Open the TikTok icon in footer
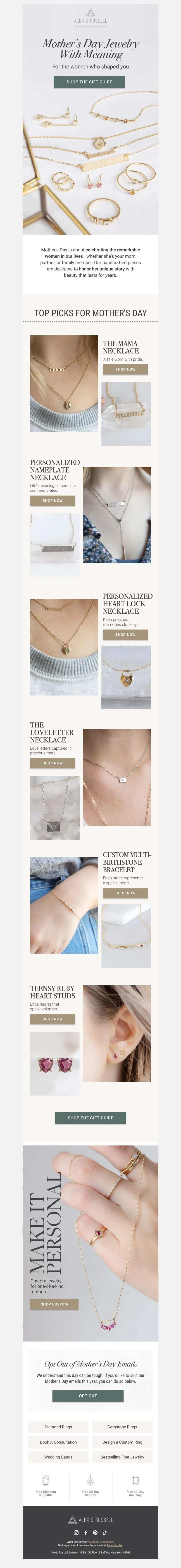 tap(105, 1533)
